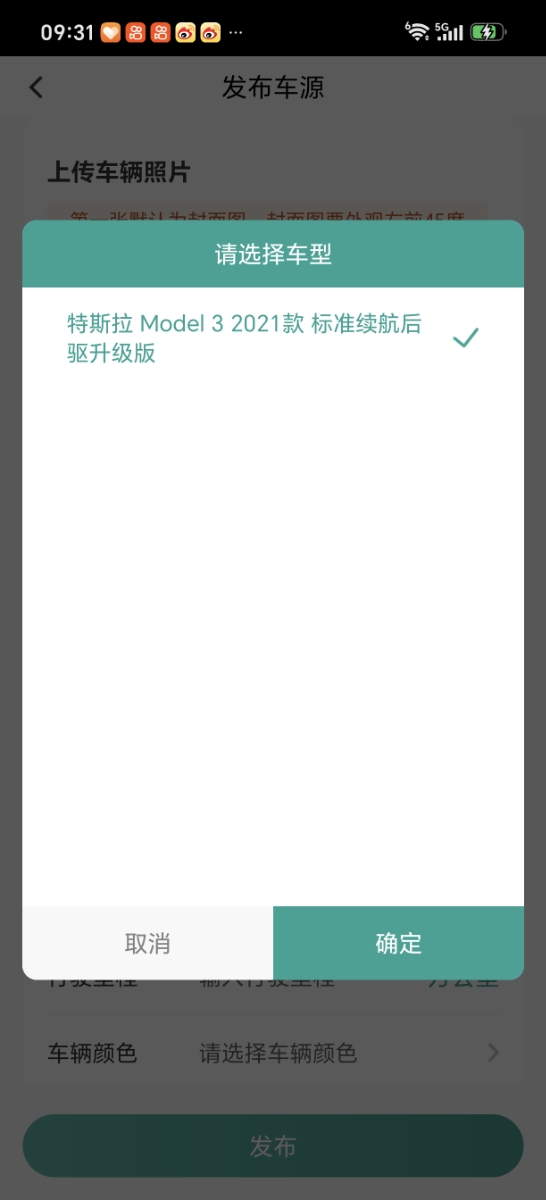Tap 取消 to cancel the selection

[x=148, y=943]
